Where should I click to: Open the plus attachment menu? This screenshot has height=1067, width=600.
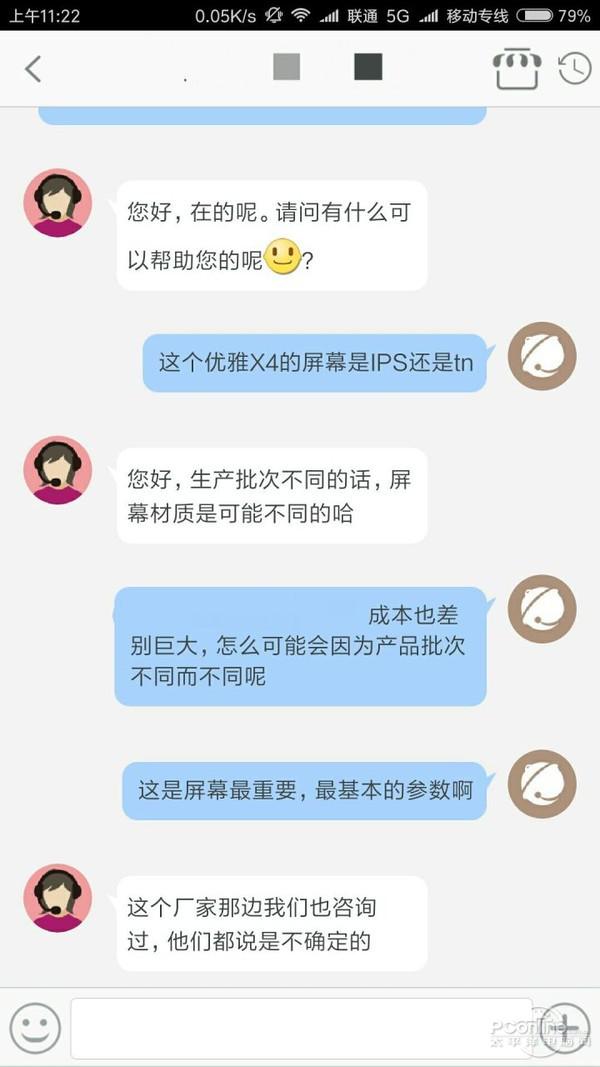pos(566,1028)
